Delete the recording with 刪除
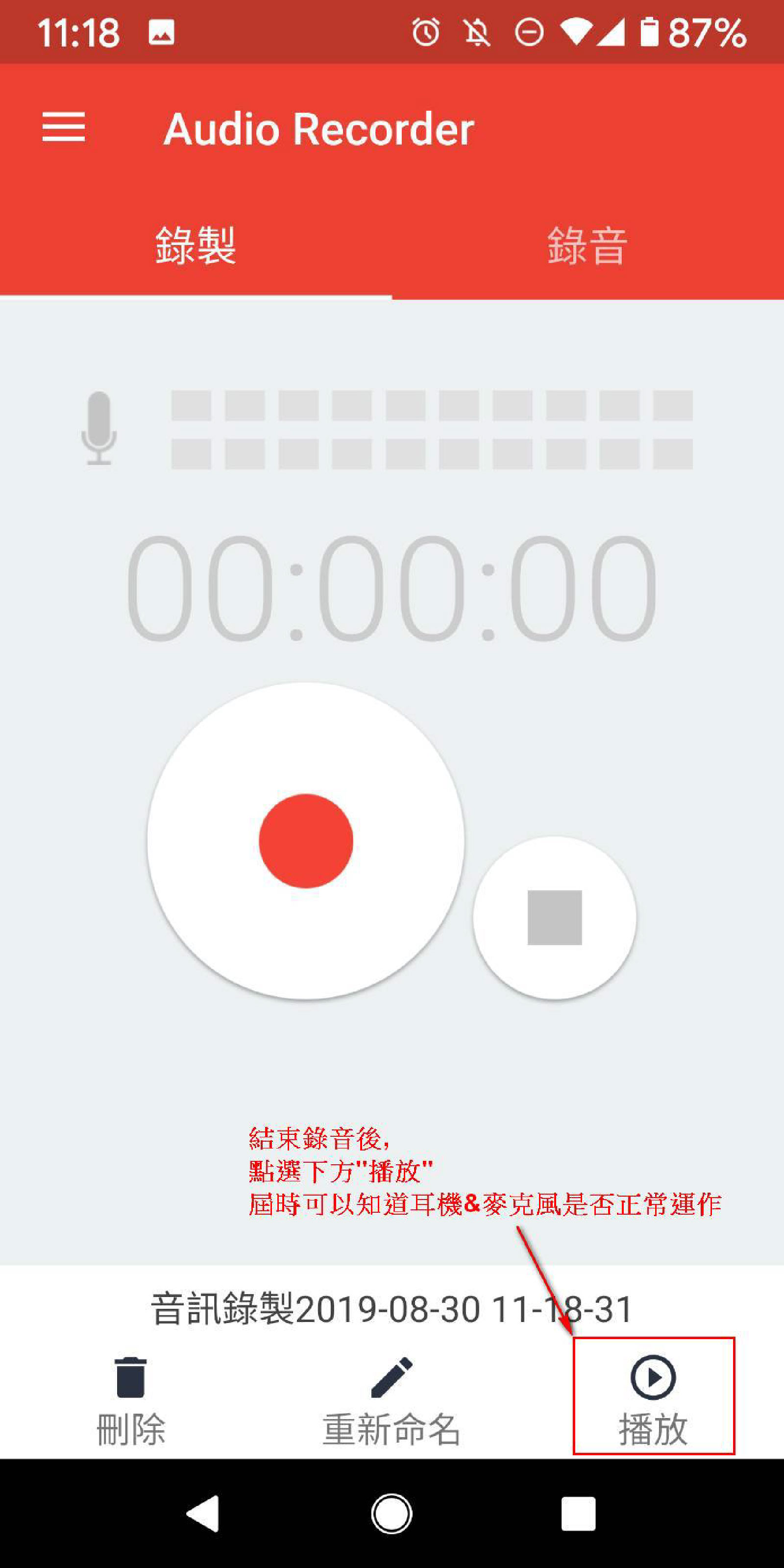This screenshot has width=784, height=1568. click(x=131, y=1401)
